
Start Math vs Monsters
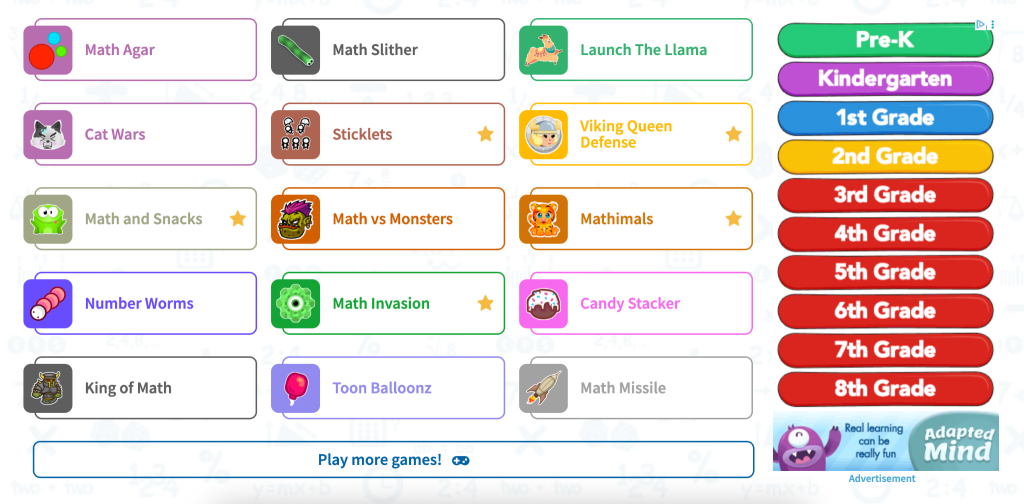388,219
